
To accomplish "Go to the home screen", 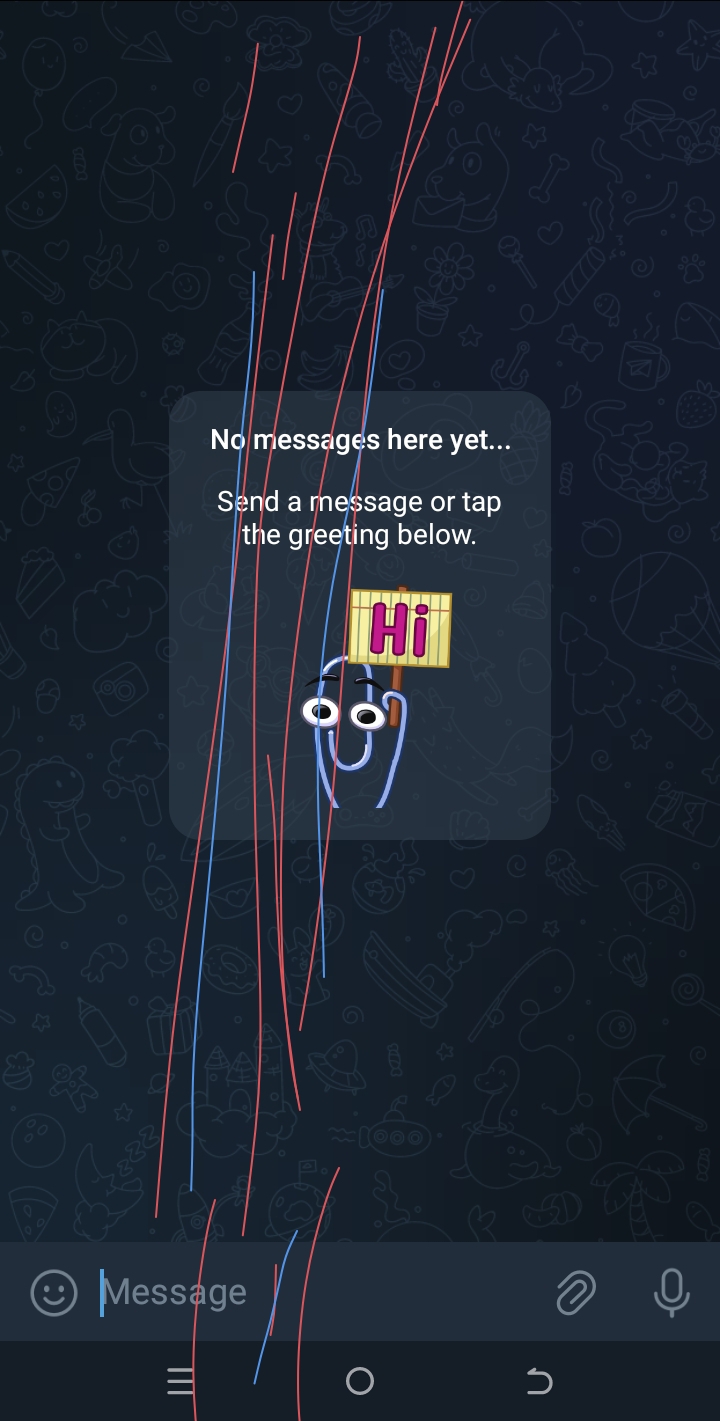I will (x=360, y=1381).
